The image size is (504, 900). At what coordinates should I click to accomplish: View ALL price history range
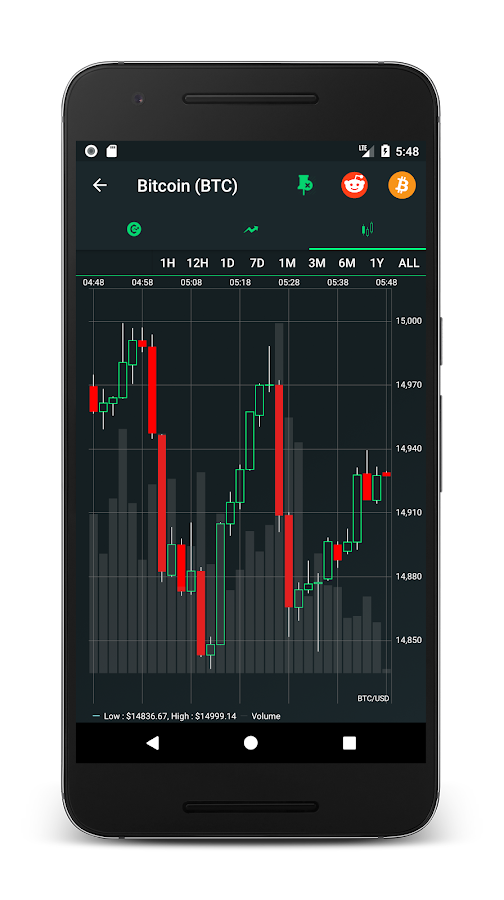409,263
